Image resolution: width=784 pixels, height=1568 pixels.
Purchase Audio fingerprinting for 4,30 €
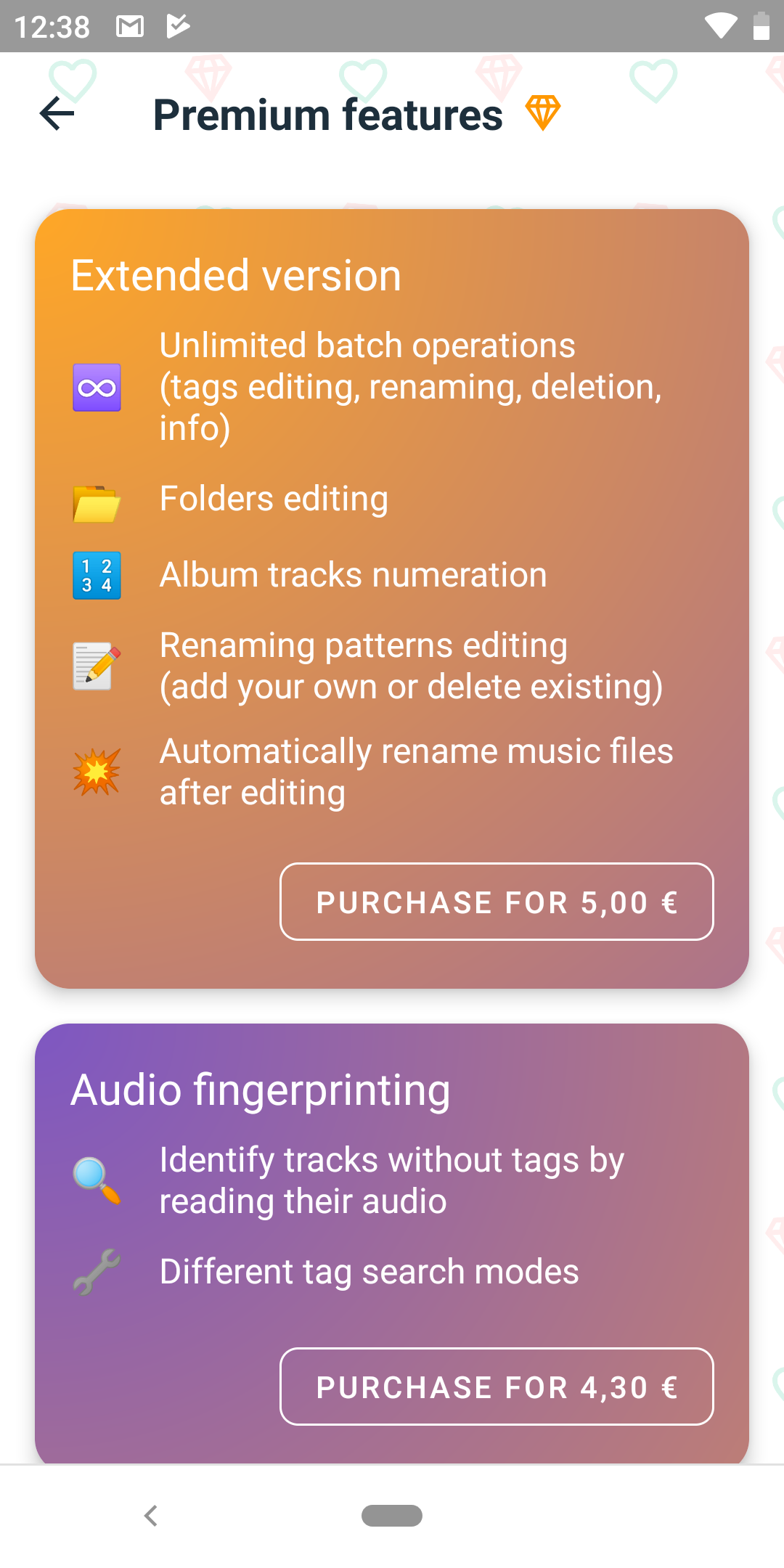tap(497, 1387)
